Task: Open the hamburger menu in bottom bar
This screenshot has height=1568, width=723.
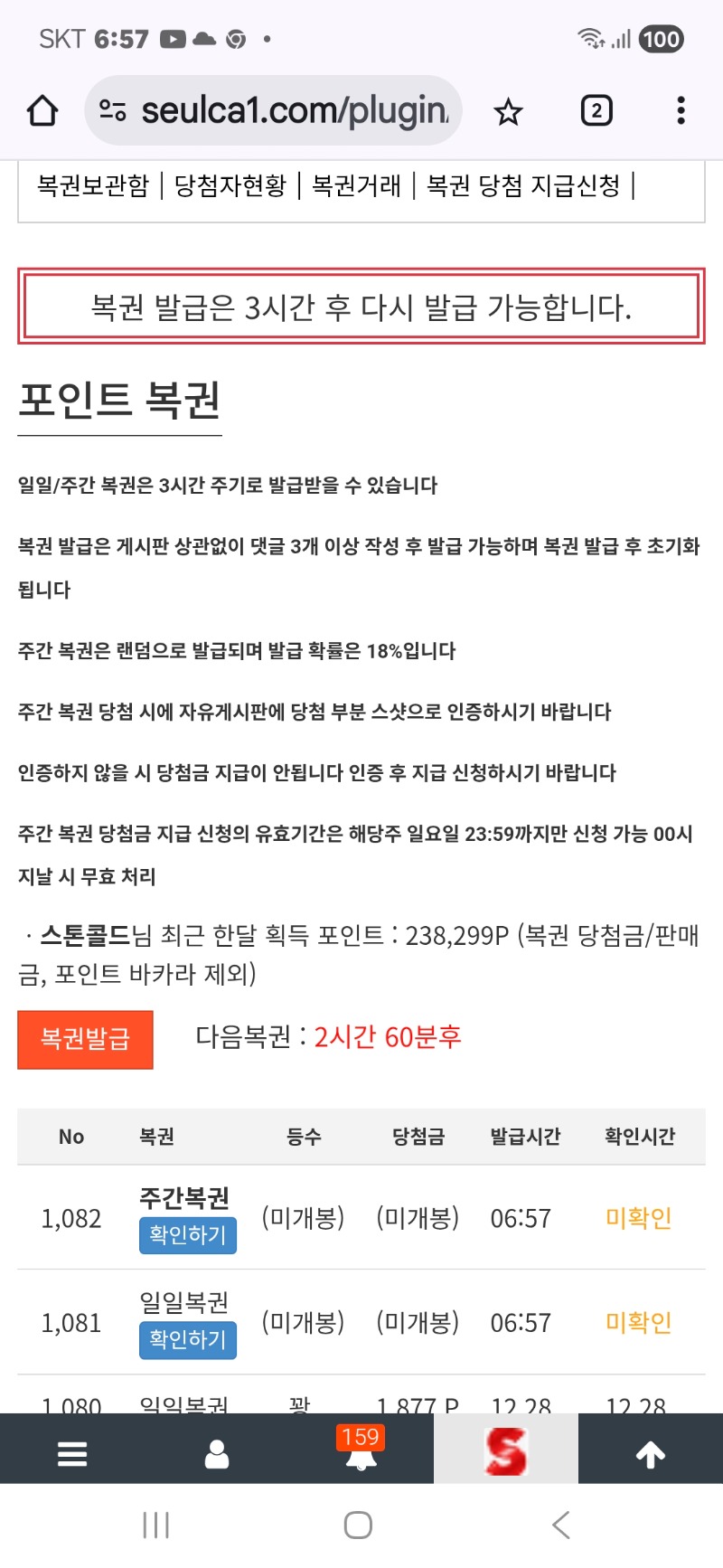Action: tap(72, 1454)
